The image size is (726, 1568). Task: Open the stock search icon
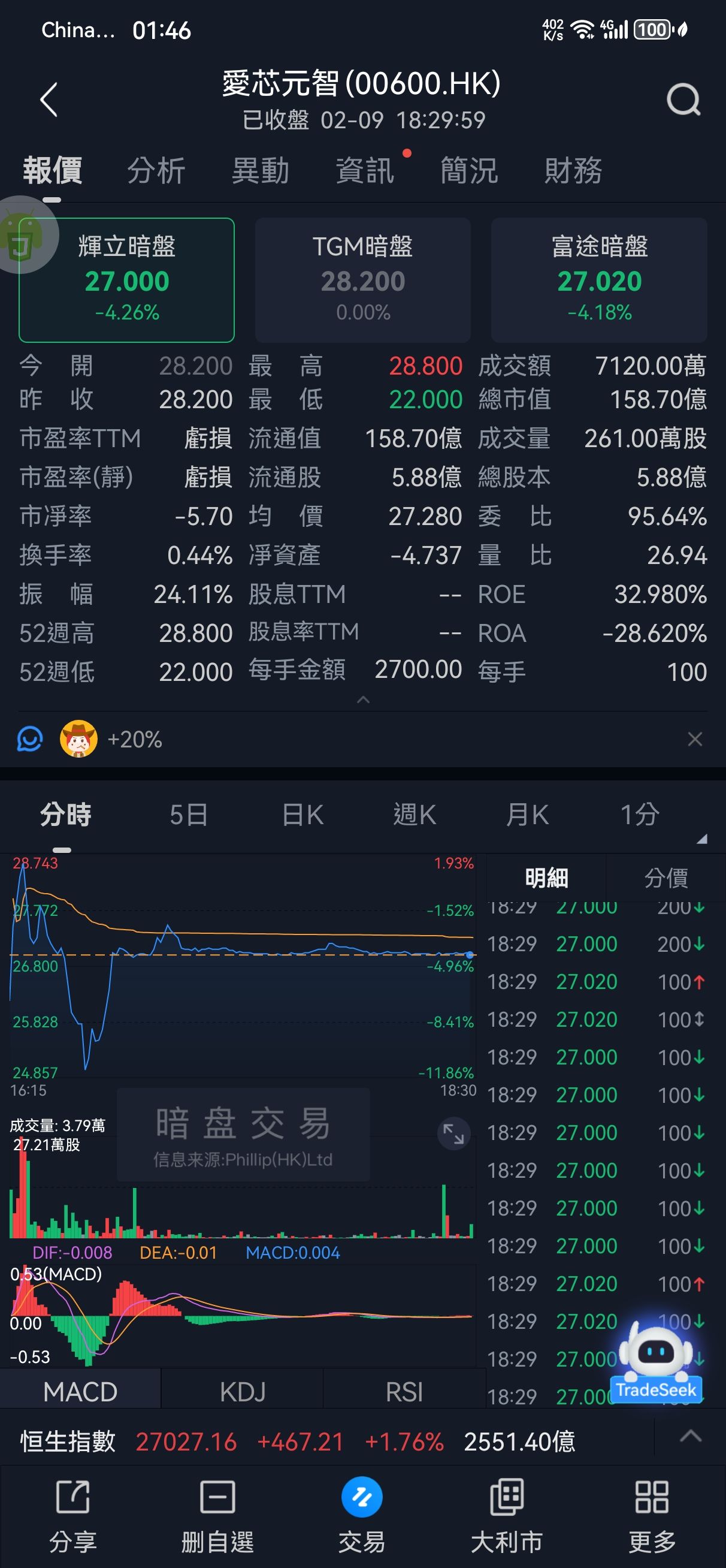(x=683, y=100)
